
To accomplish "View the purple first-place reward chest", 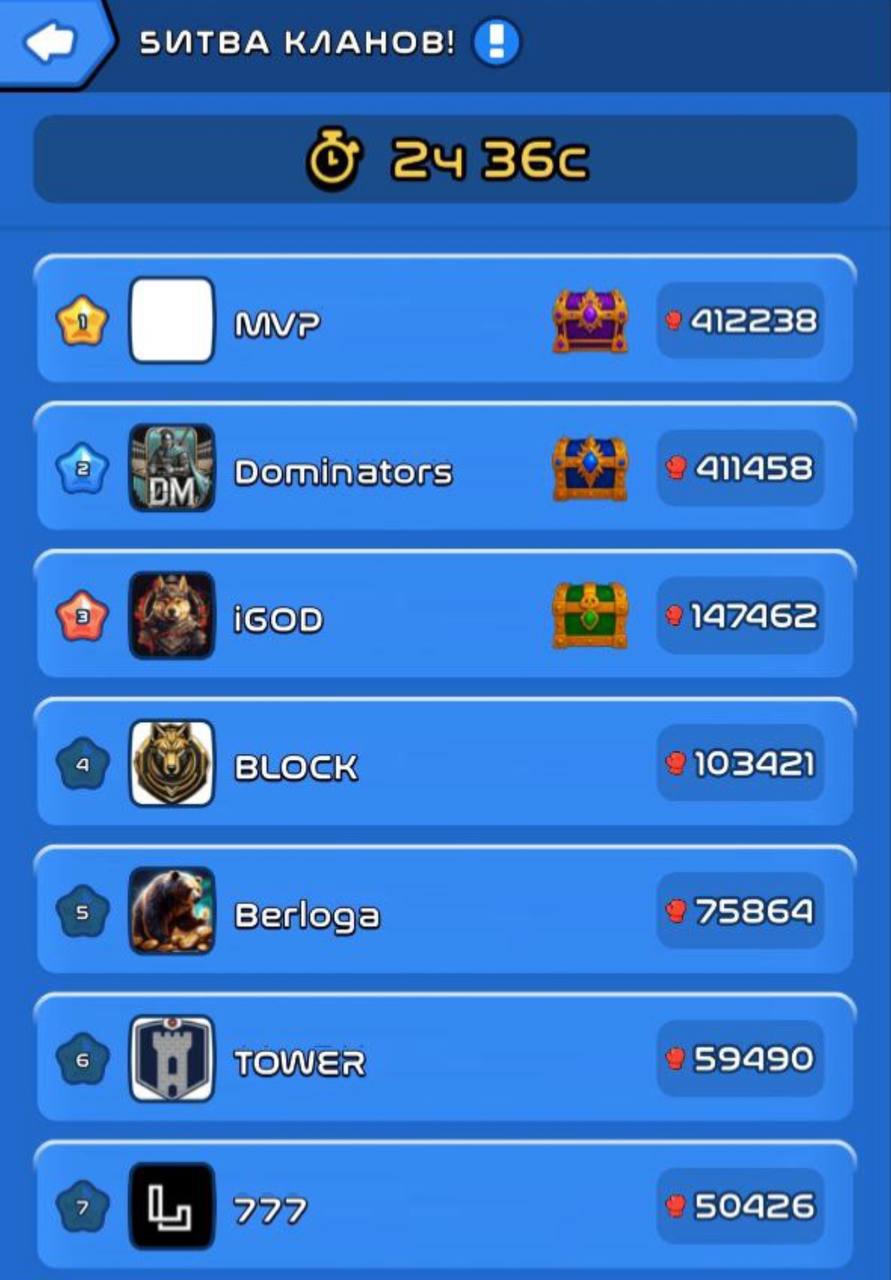I will (590, 321).
